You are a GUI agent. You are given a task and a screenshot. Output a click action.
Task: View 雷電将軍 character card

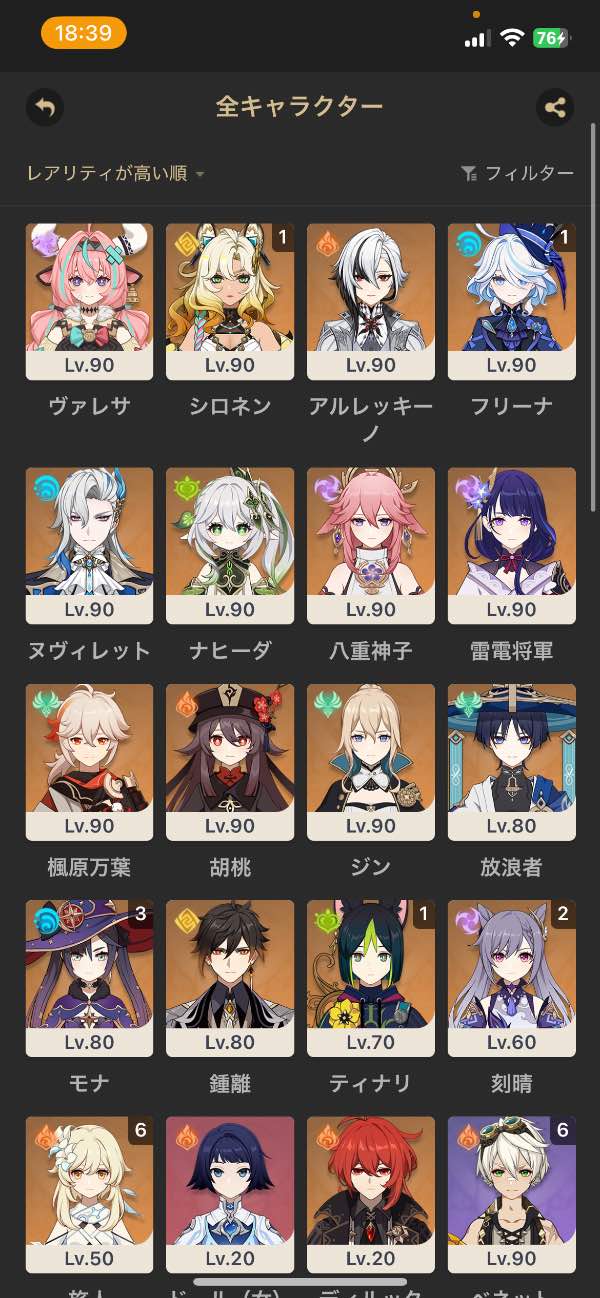(x=512, y=545)
